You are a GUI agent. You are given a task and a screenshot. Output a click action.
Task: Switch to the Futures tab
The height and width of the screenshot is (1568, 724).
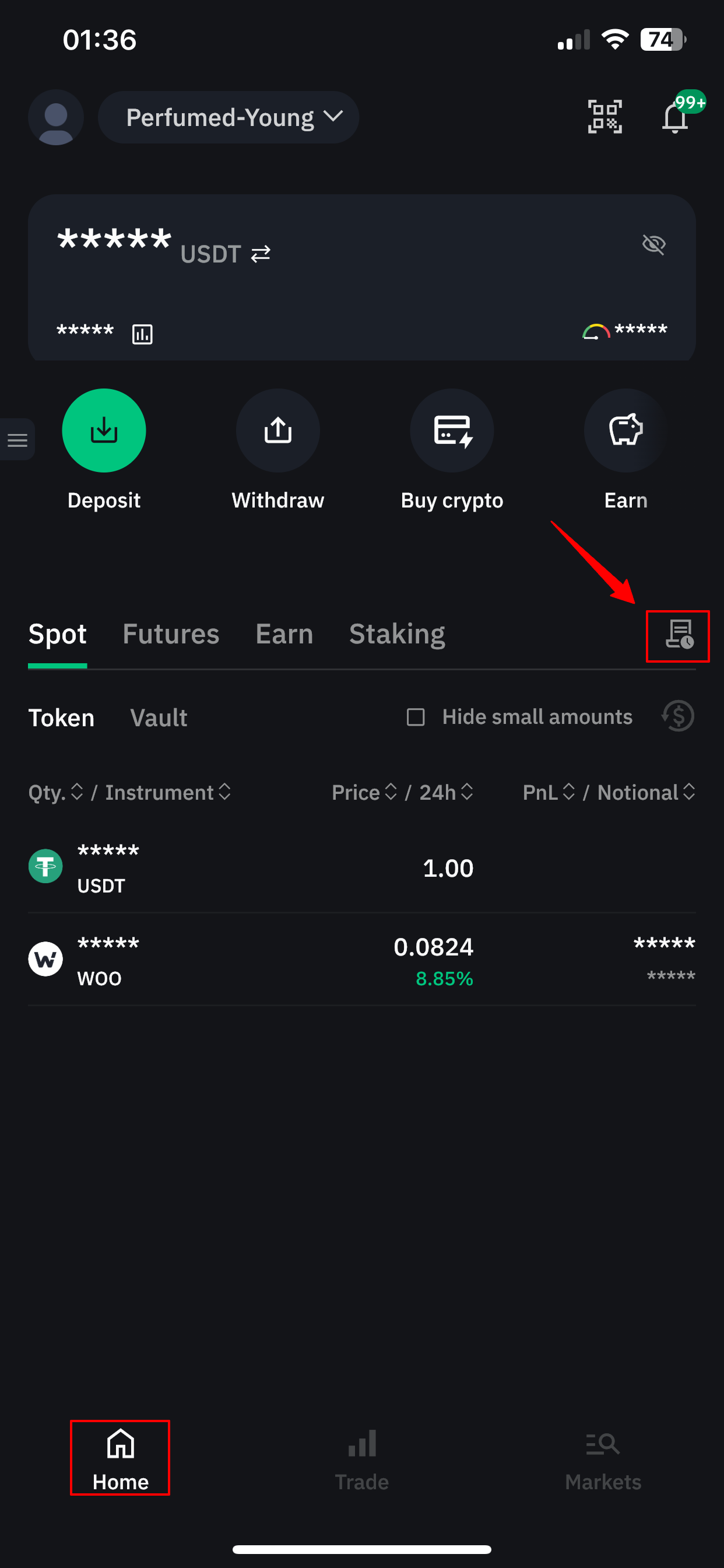point(171,634)
